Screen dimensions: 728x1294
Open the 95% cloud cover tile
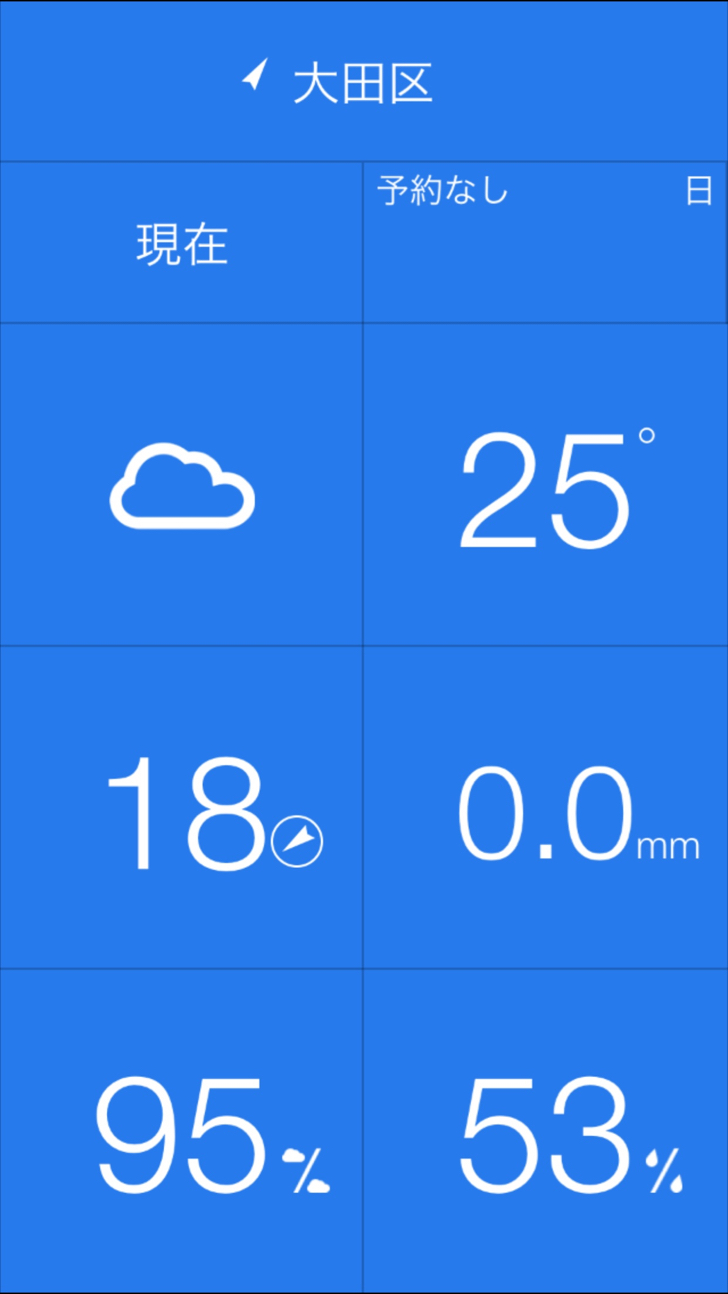point(181,1130)
